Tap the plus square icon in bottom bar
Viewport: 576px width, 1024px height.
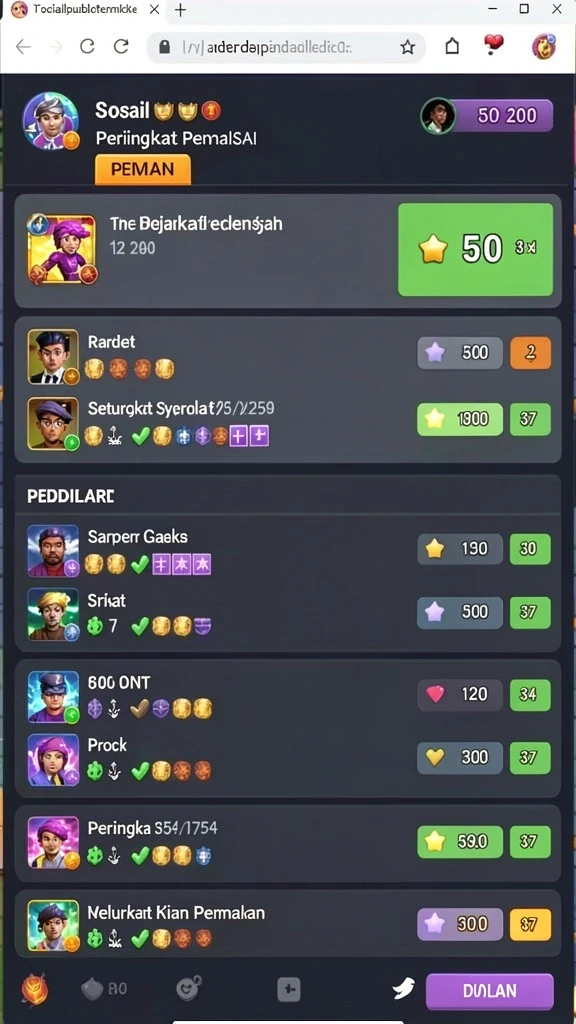coord(289,990)
